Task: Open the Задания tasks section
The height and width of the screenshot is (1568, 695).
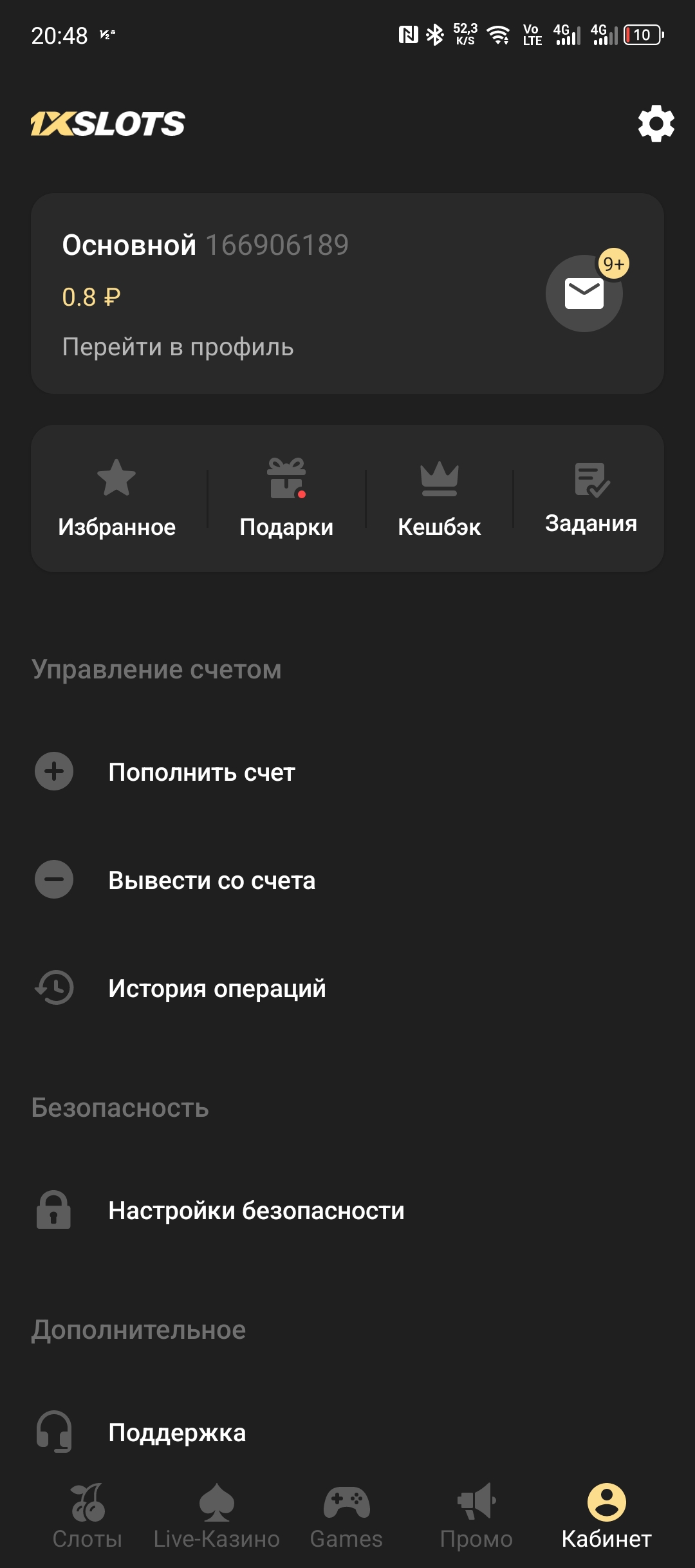Action: tap(591, 497)
